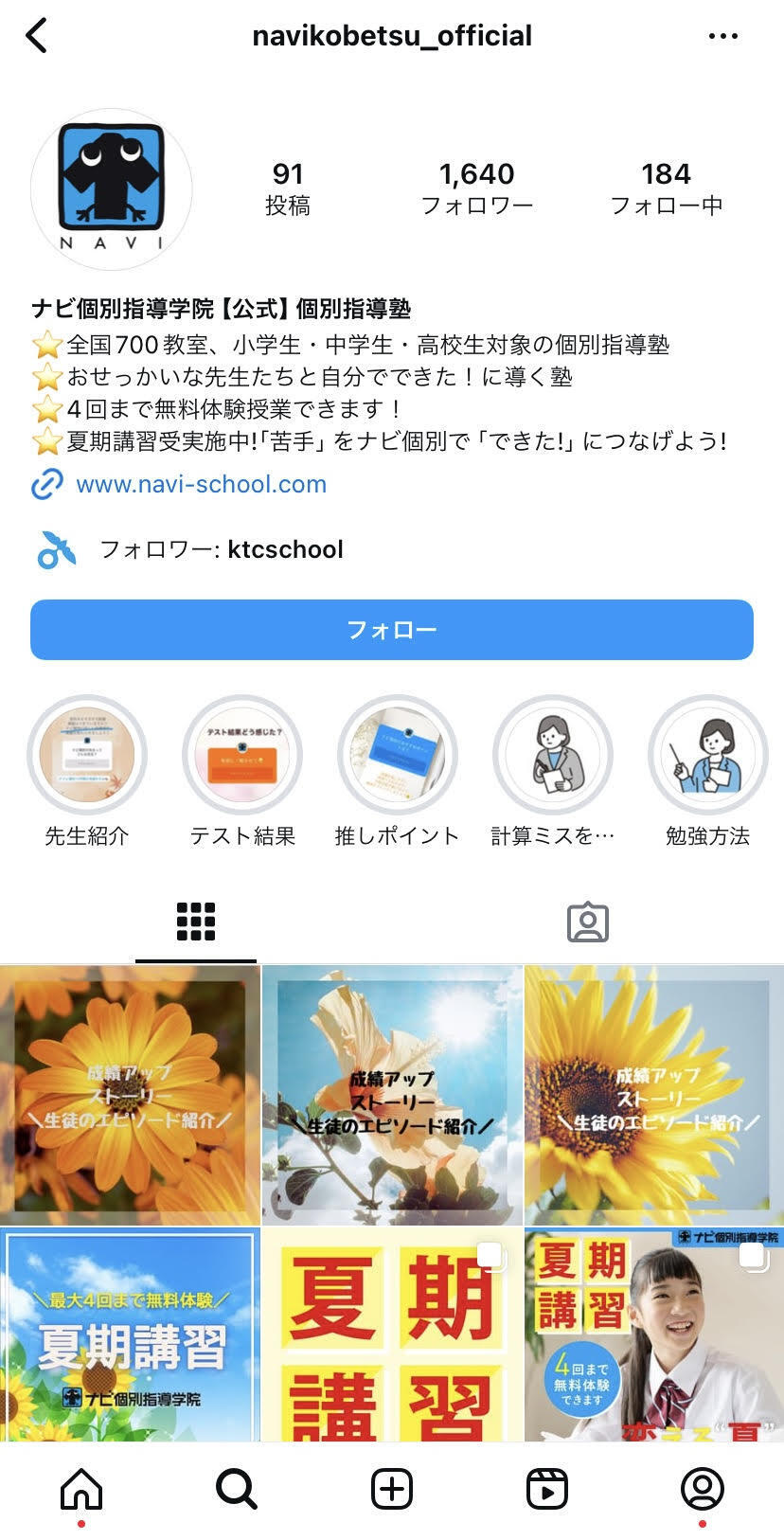View the 1,640 フォロワー list
This screenshot has height=1540, width=784.
tap(476, 188)
